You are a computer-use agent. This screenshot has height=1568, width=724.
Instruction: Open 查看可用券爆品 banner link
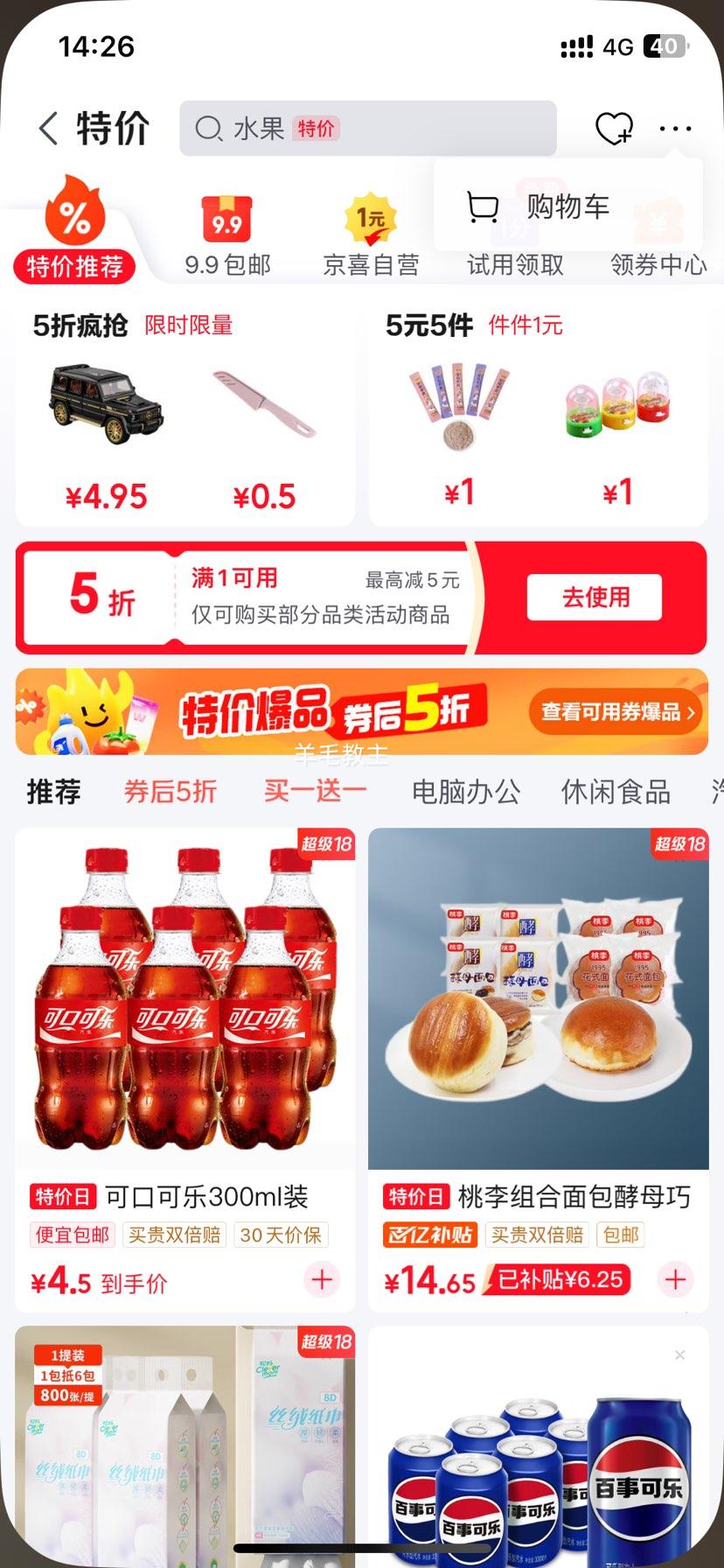pos(615,711)
